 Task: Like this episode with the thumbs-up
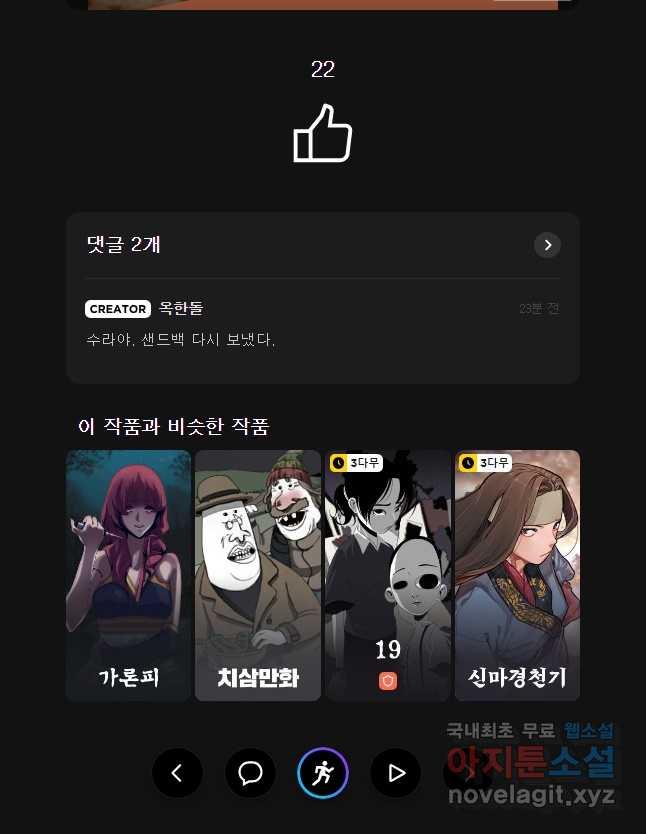322,134
